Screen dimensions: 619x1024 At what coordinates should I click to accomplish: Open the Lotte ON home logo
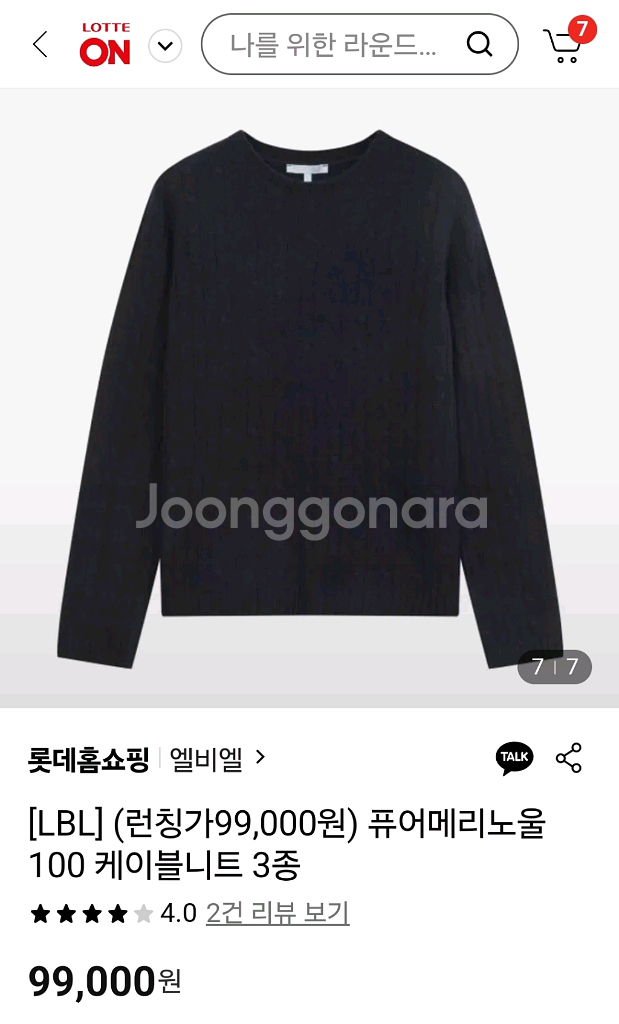[x=105, y=44]
